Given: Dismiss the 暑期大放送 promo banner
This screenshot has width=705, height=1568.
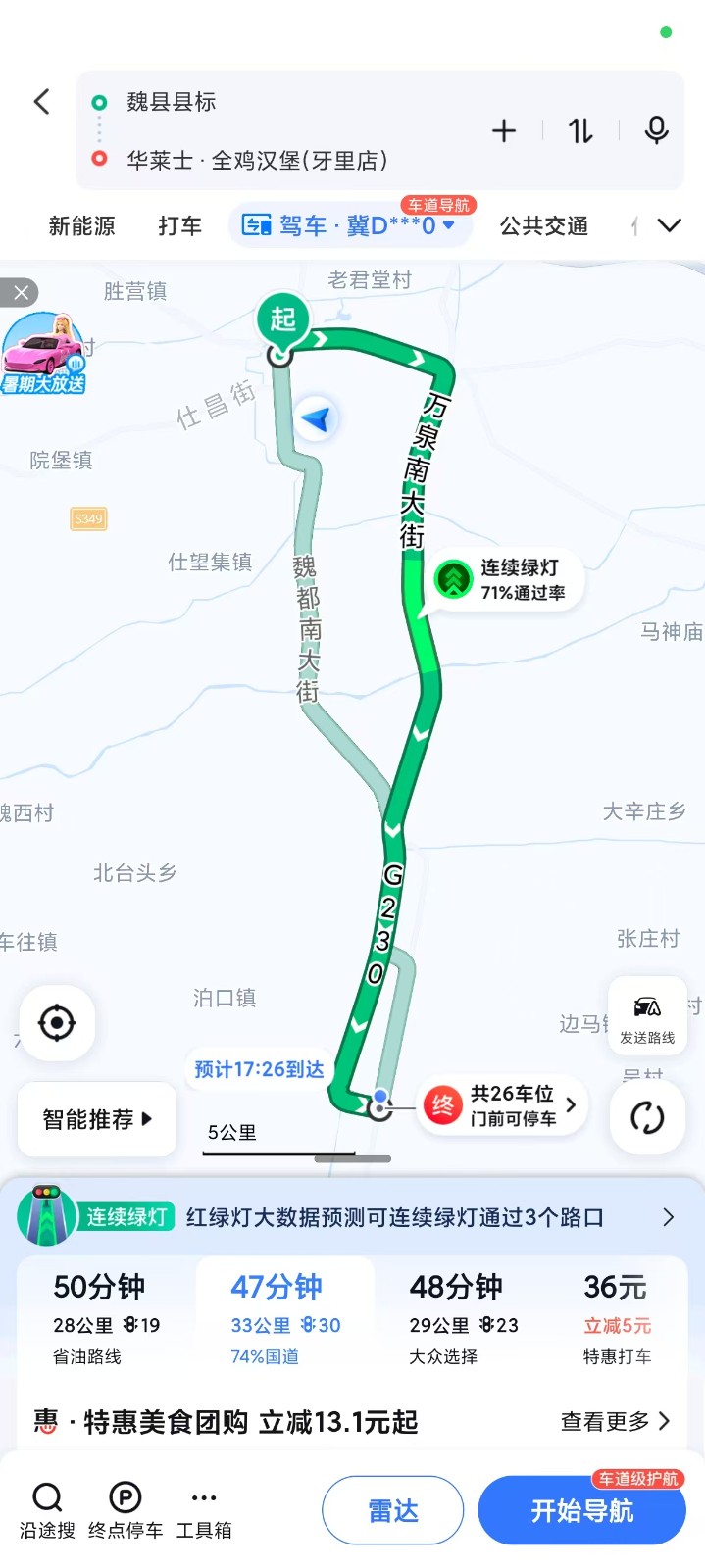Looking at the screenshot, I should coord(20,292).
